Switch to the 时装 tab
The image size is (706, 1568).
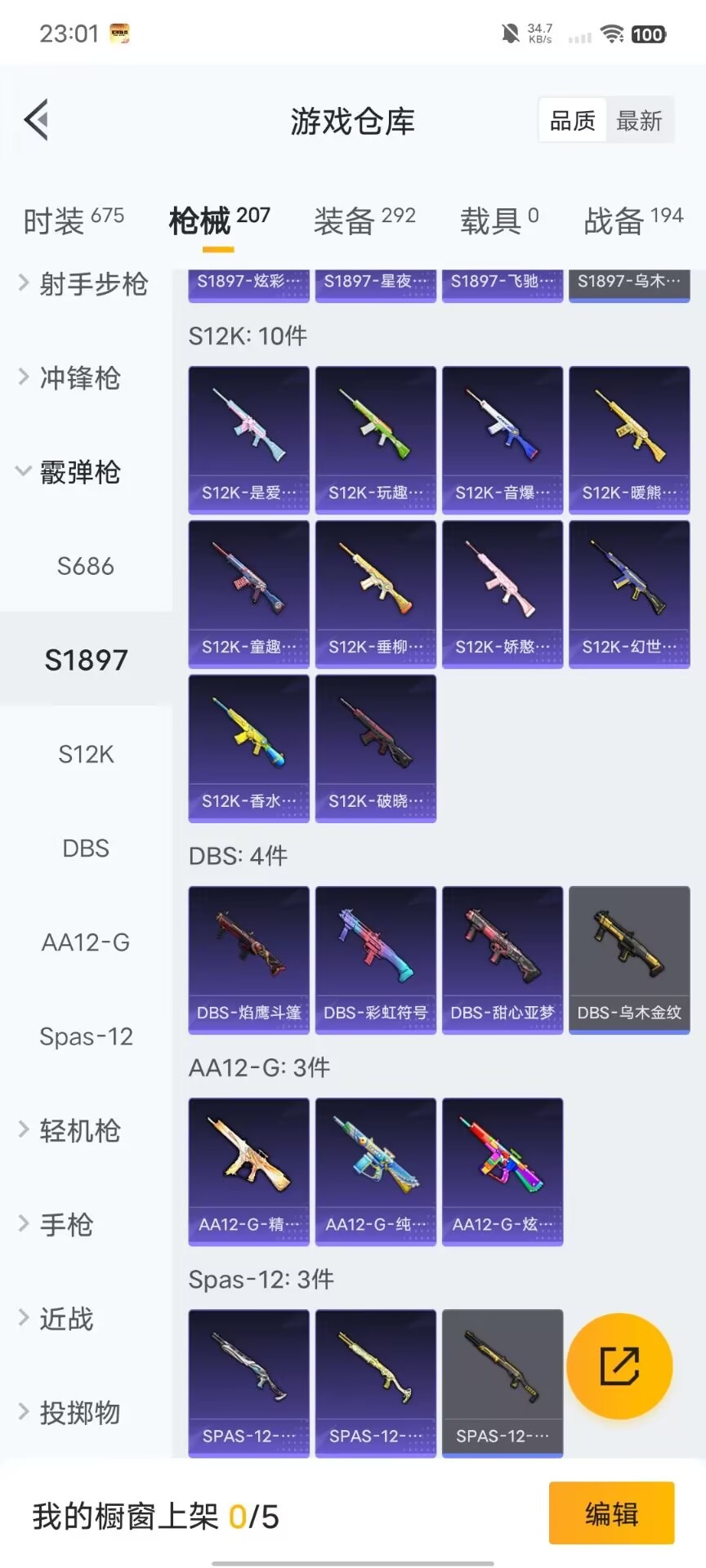click(74, 220)
